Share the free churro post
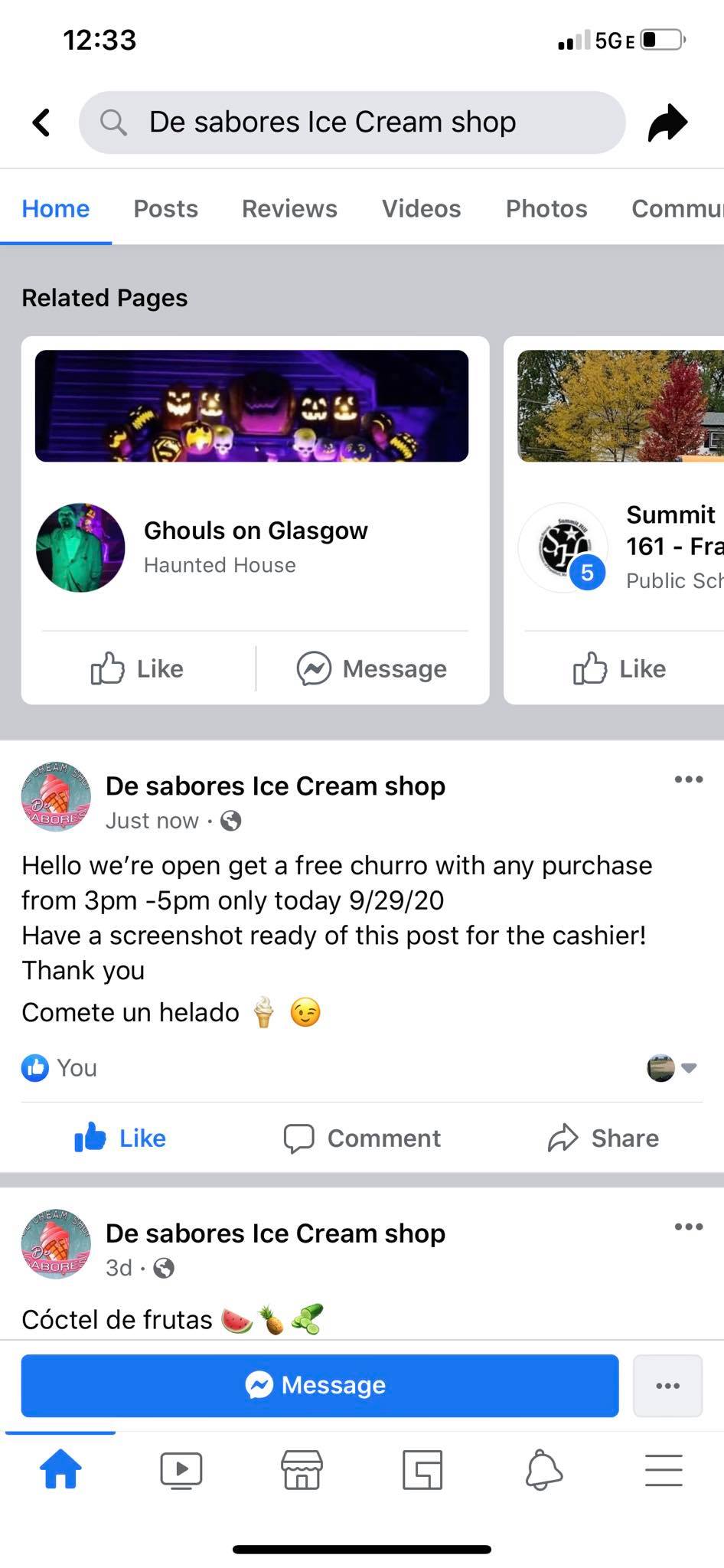Screen dimensions: 724x1568 [x=603, y=1138]
